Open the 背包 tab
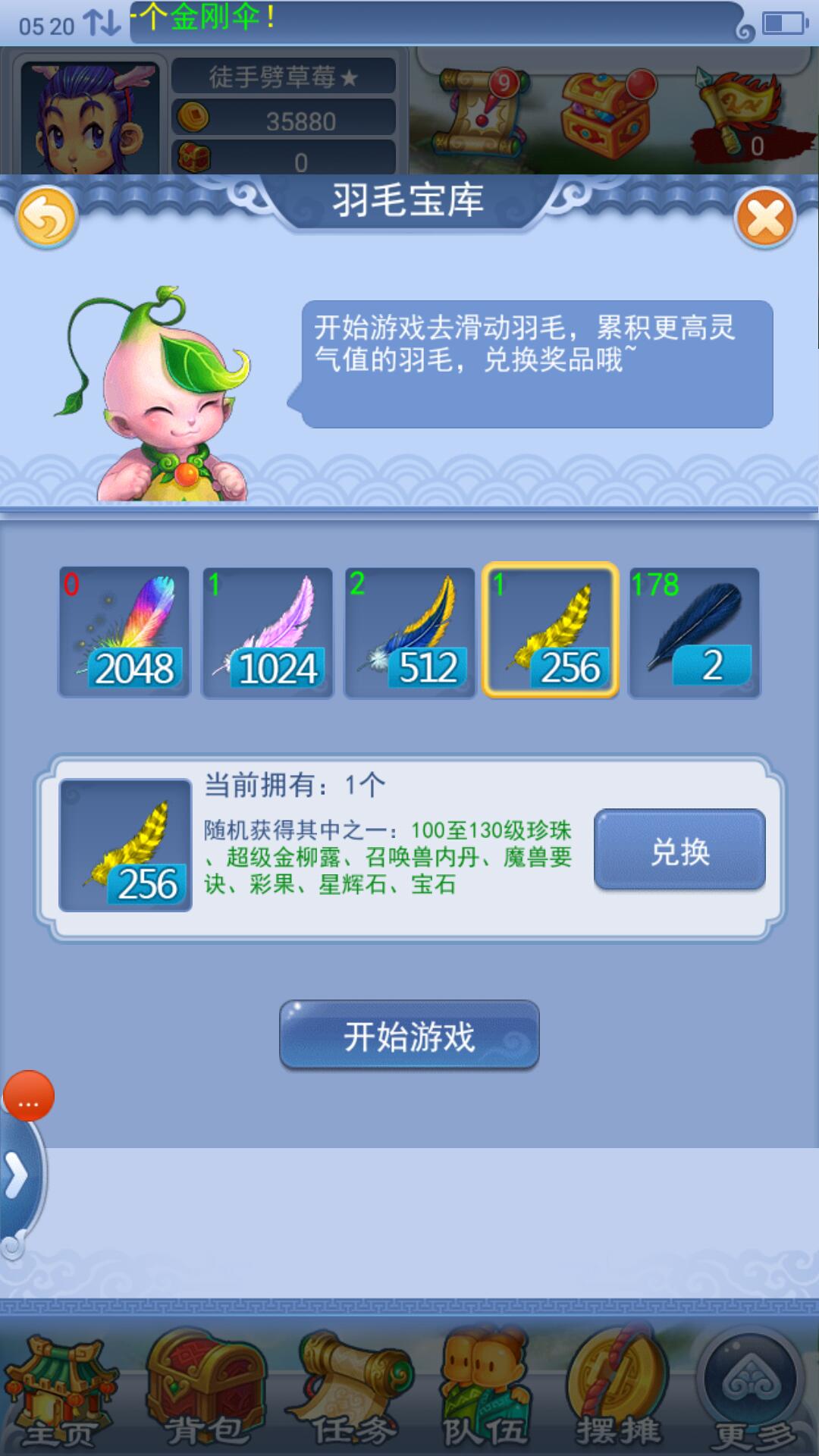The width and height of the screenshot is (819, 1456). 205,1395
